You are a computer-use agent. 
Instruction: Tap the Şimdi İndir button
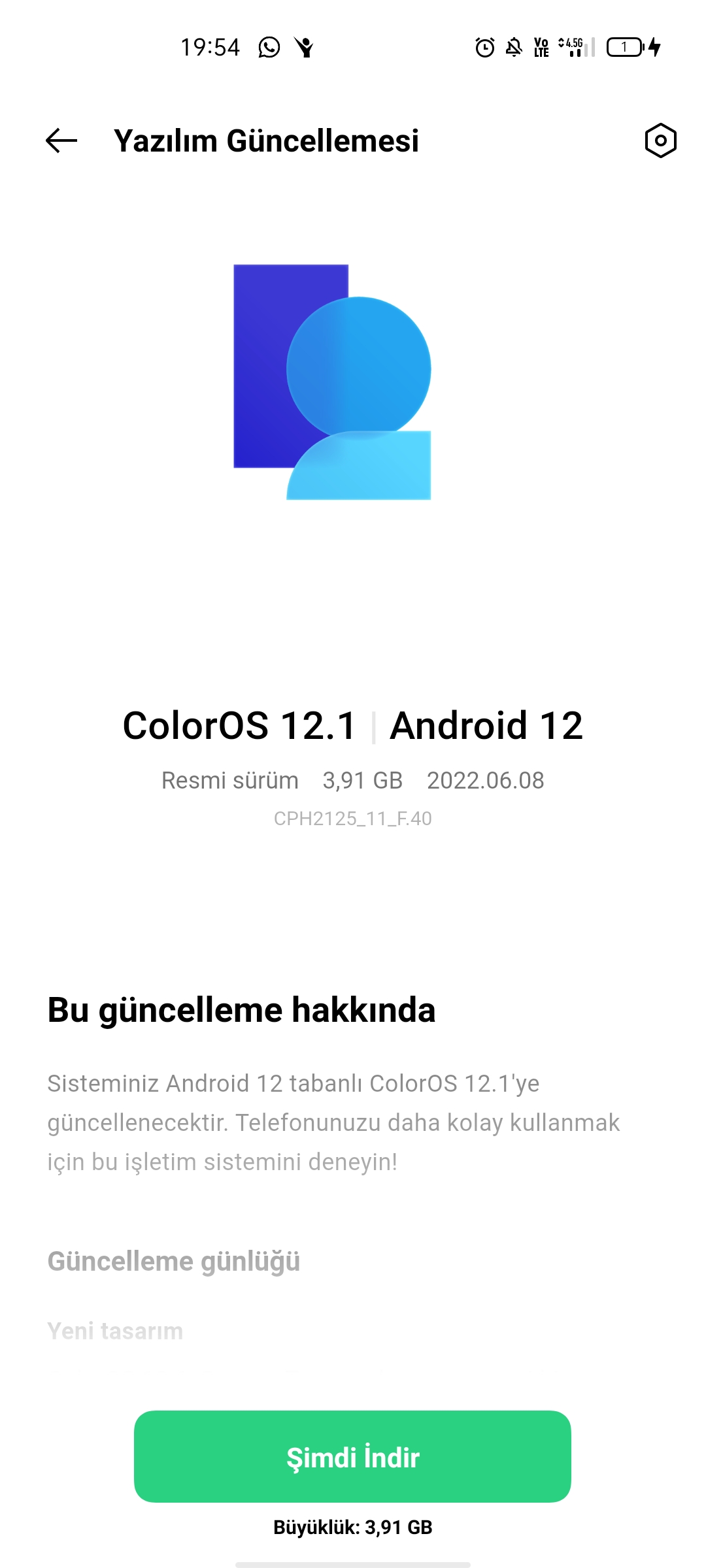pos(352,1456)
